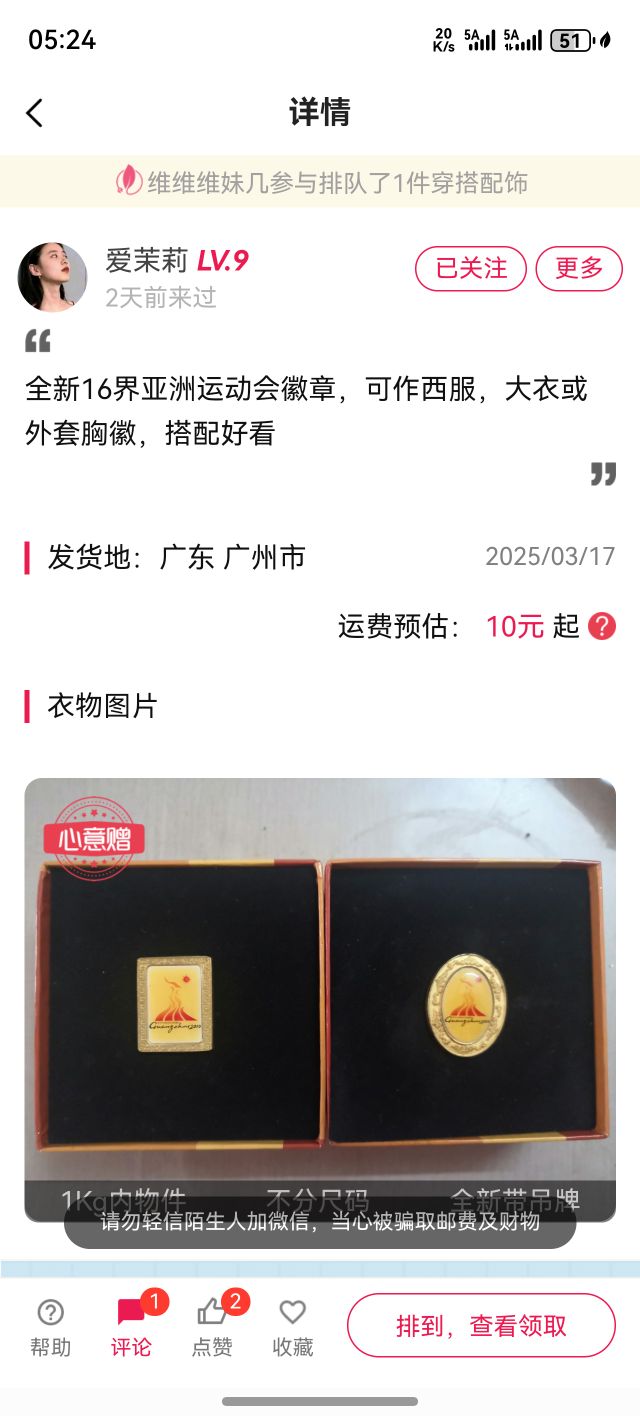Open 帮助 in the bottom bar

click(x=50, y=1326)
